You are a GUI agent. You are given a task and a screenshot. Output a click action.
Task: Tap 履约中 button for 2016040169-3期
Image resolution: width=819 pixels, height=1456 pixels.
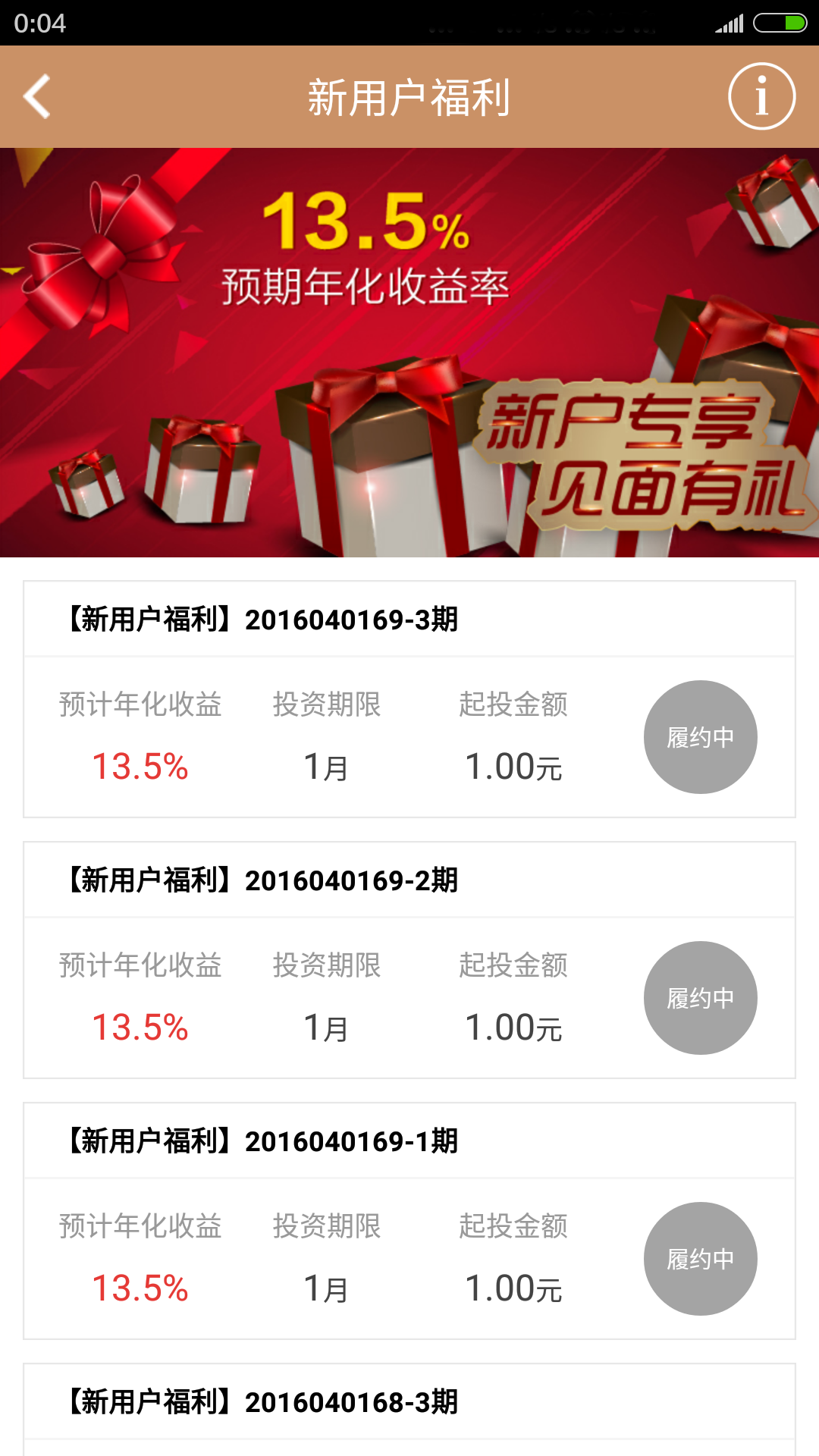pos(700,737)
